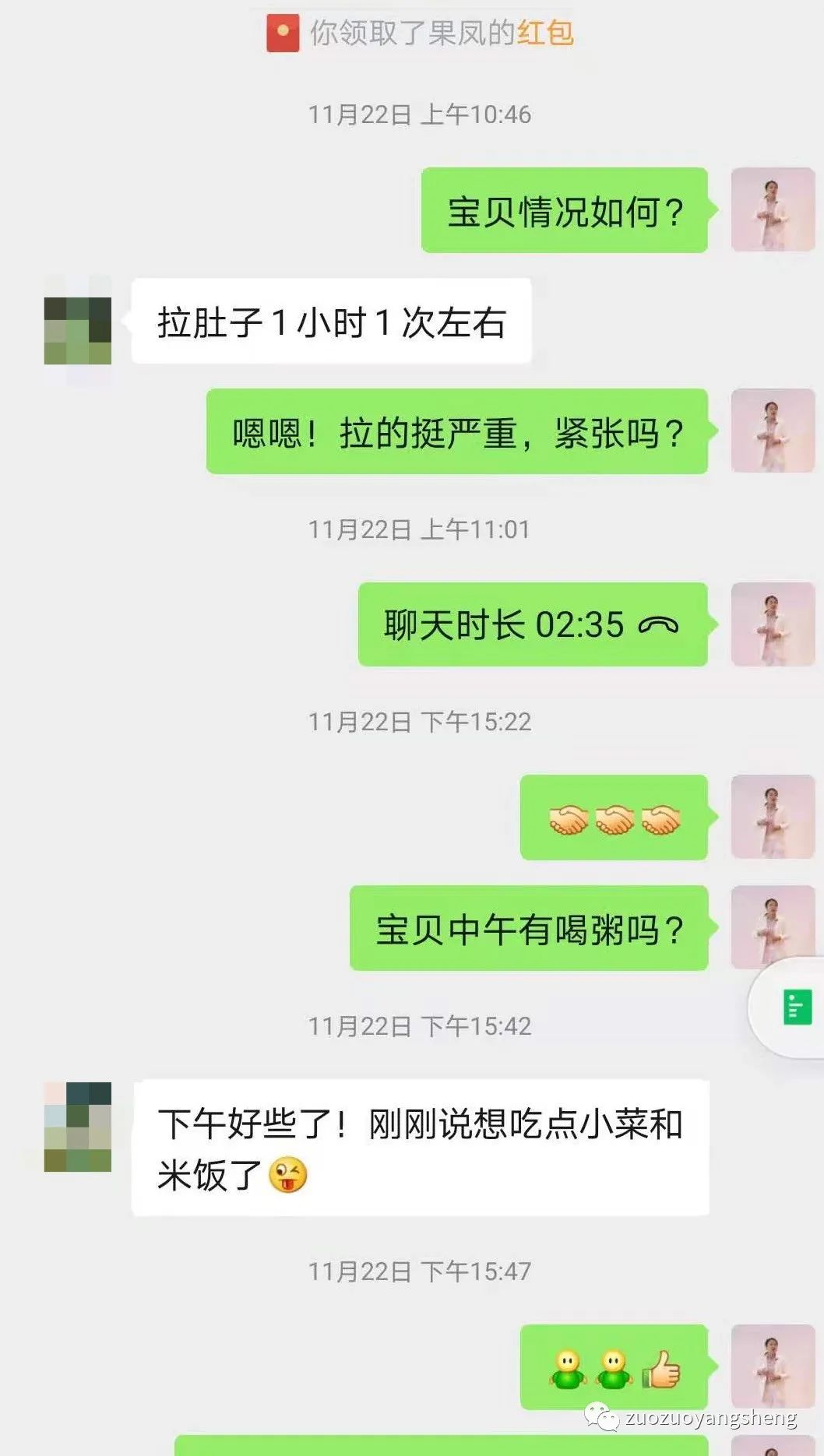Select the '宝贝情况如何？' message bubble
Image resolution: width=824 pixels, height=1456 pixels.
[x=563, y=210]
